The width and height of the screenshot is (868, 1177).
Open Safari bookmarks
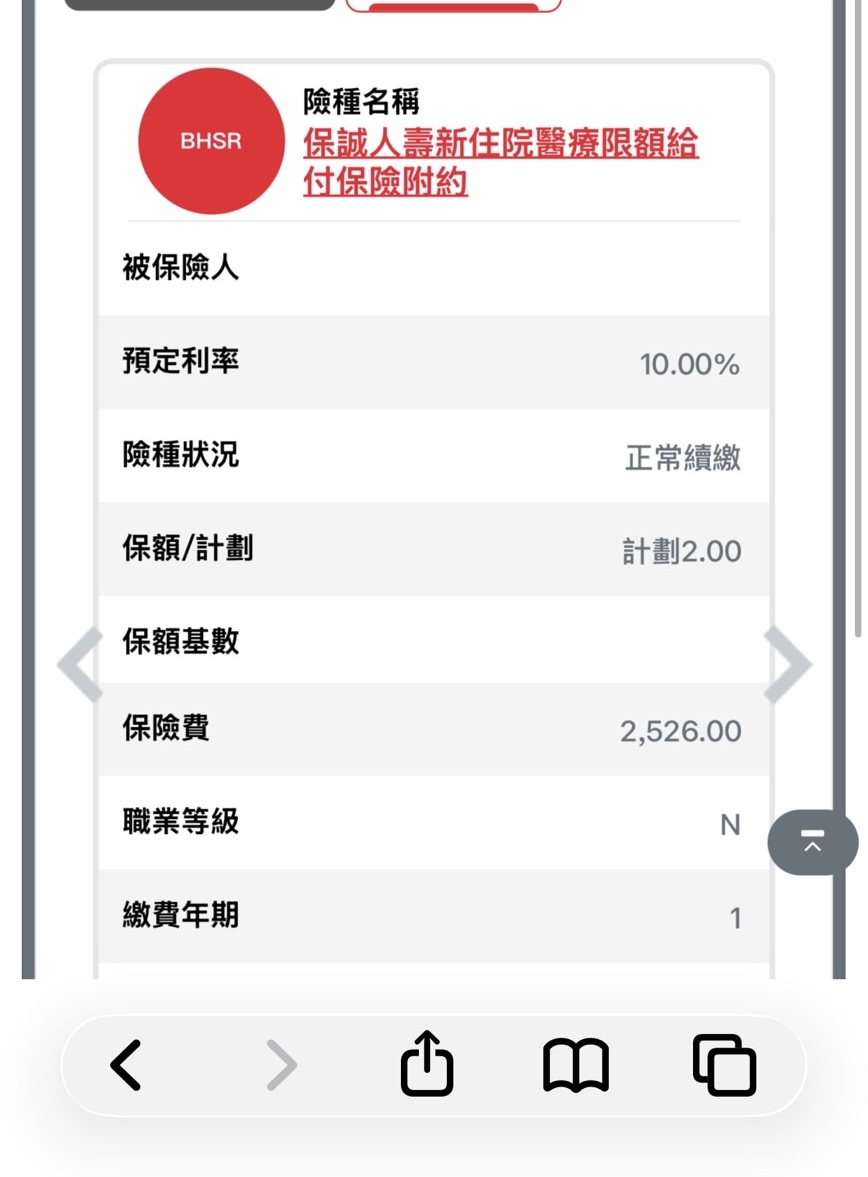tap(575, 1064)
